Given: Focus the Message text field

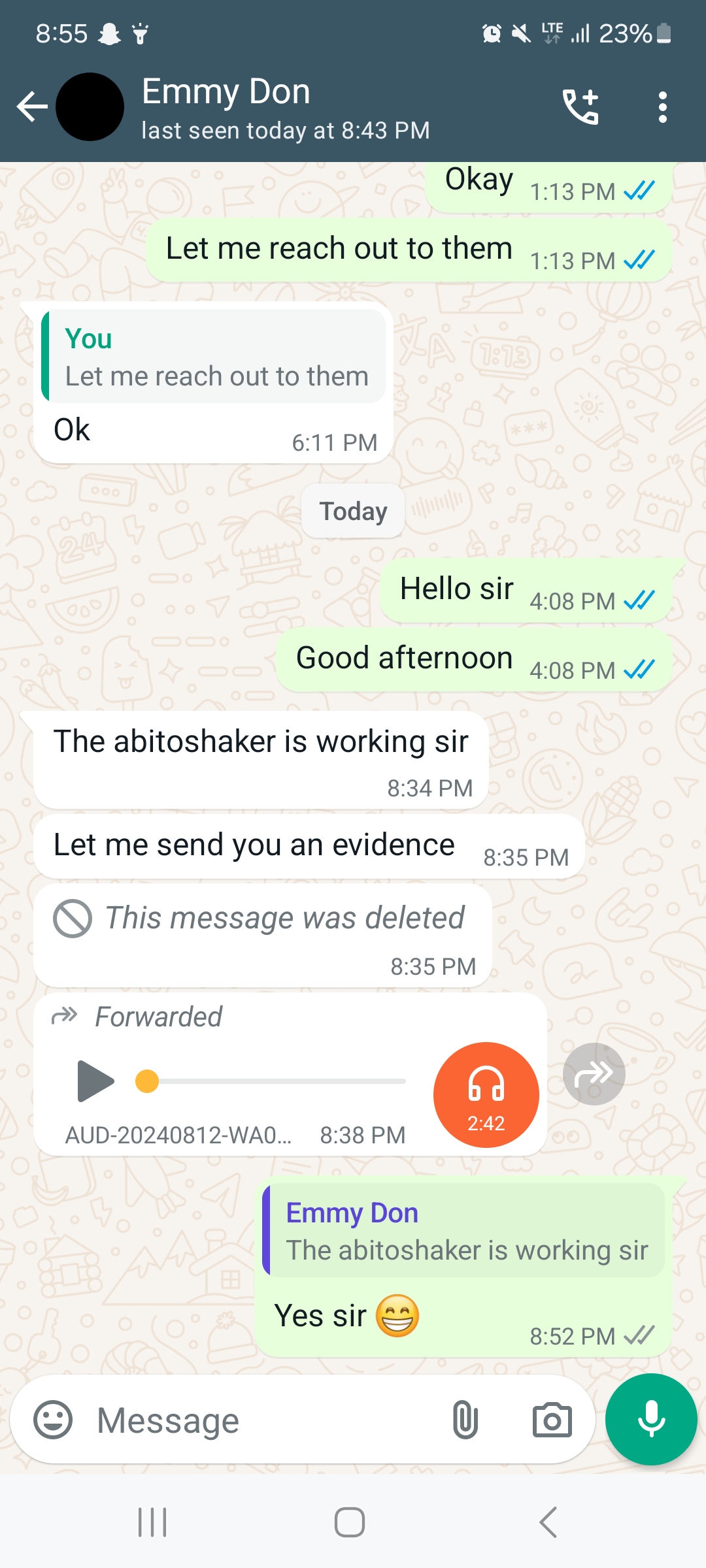Looking at the screenshot, I should [x=261, y=1420].
